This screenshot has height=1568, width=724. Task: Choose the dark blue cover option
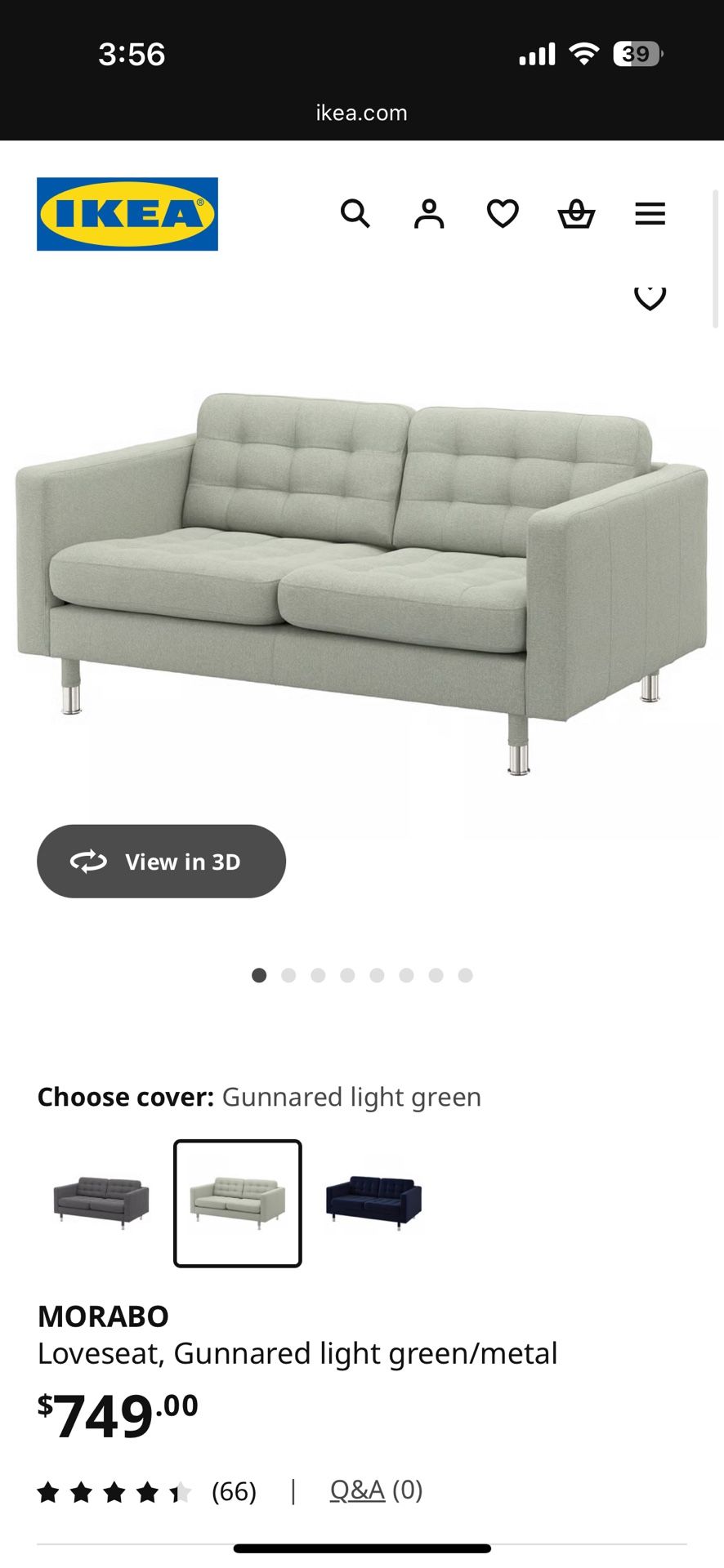[x=373, y=1203]
